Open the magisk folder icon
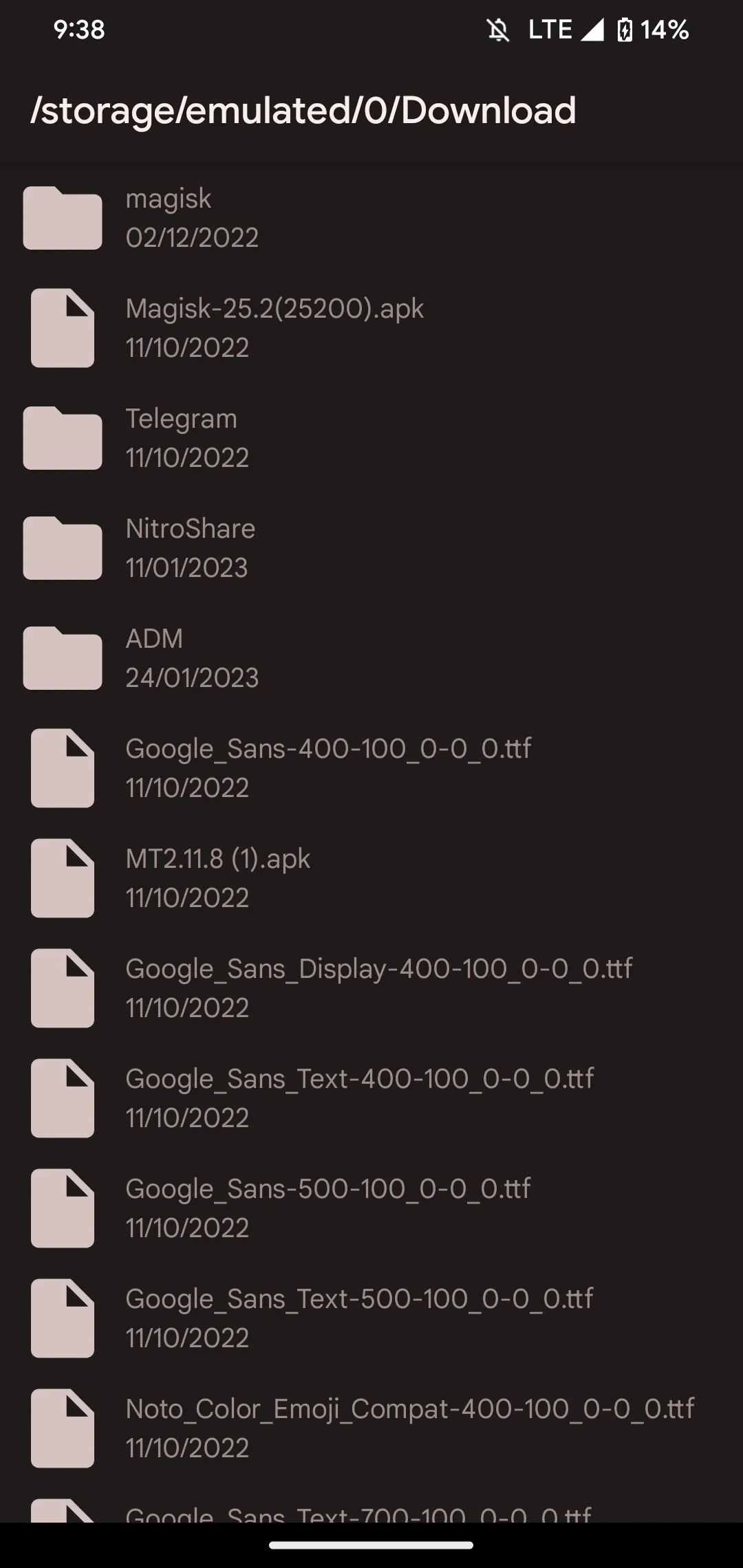Screen dimensions: 743x1568 click(x=62, y=217)
